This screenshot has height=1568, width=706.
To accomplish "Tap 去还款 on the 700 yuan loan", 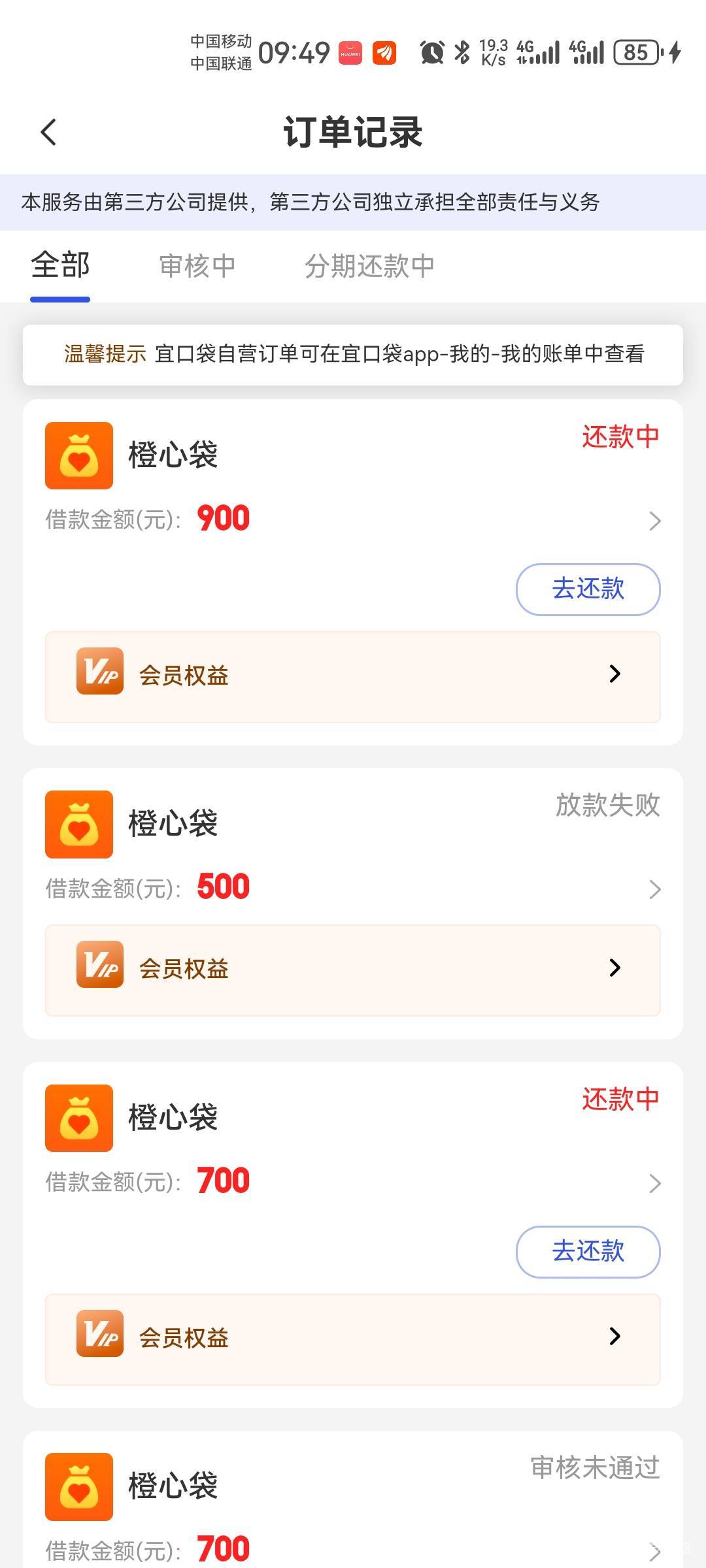I will [x=588, y=1251].
